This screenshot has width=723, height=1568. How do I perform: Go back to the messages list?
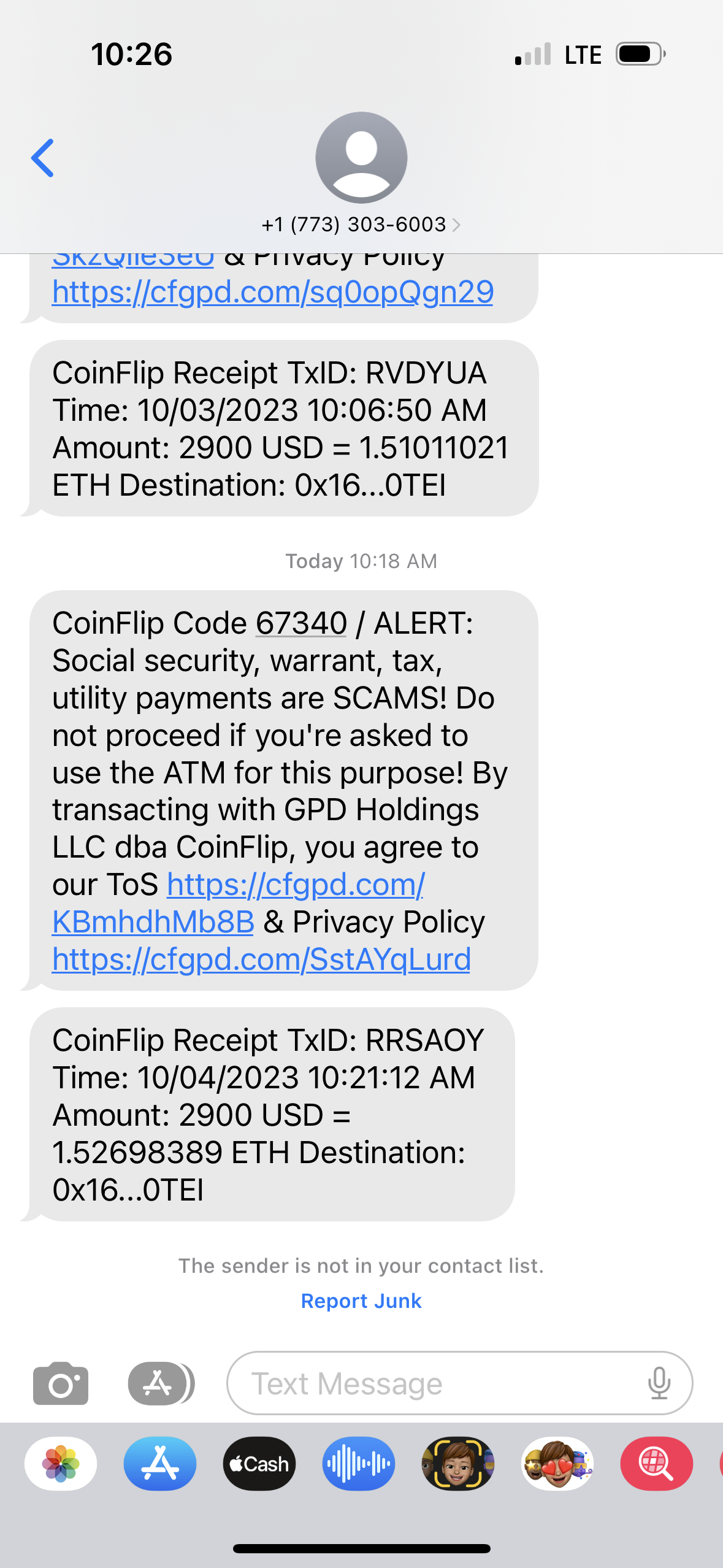pos(43,158)
